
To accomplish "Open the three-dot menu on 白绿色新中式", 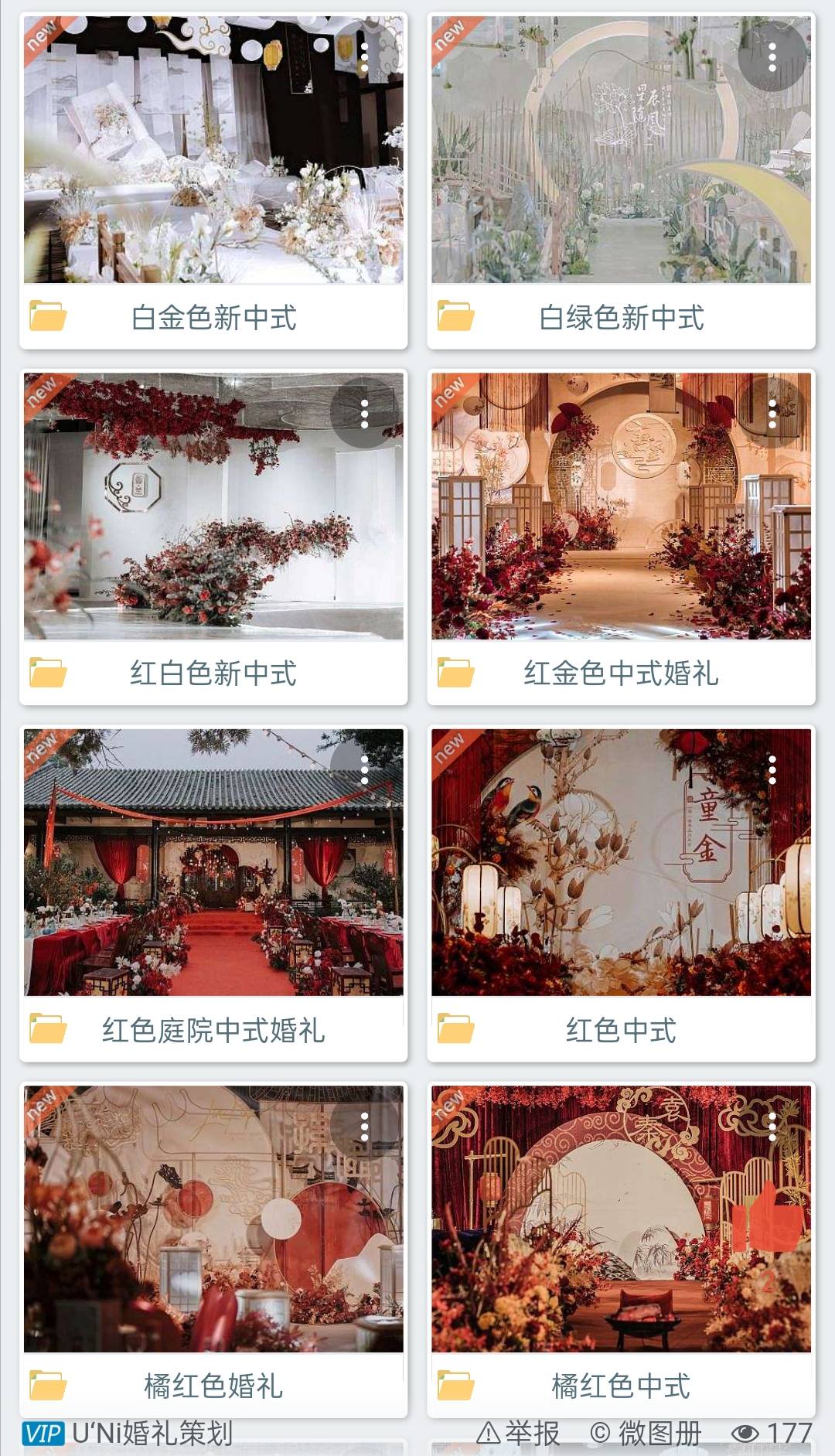I will coord(772,57).
